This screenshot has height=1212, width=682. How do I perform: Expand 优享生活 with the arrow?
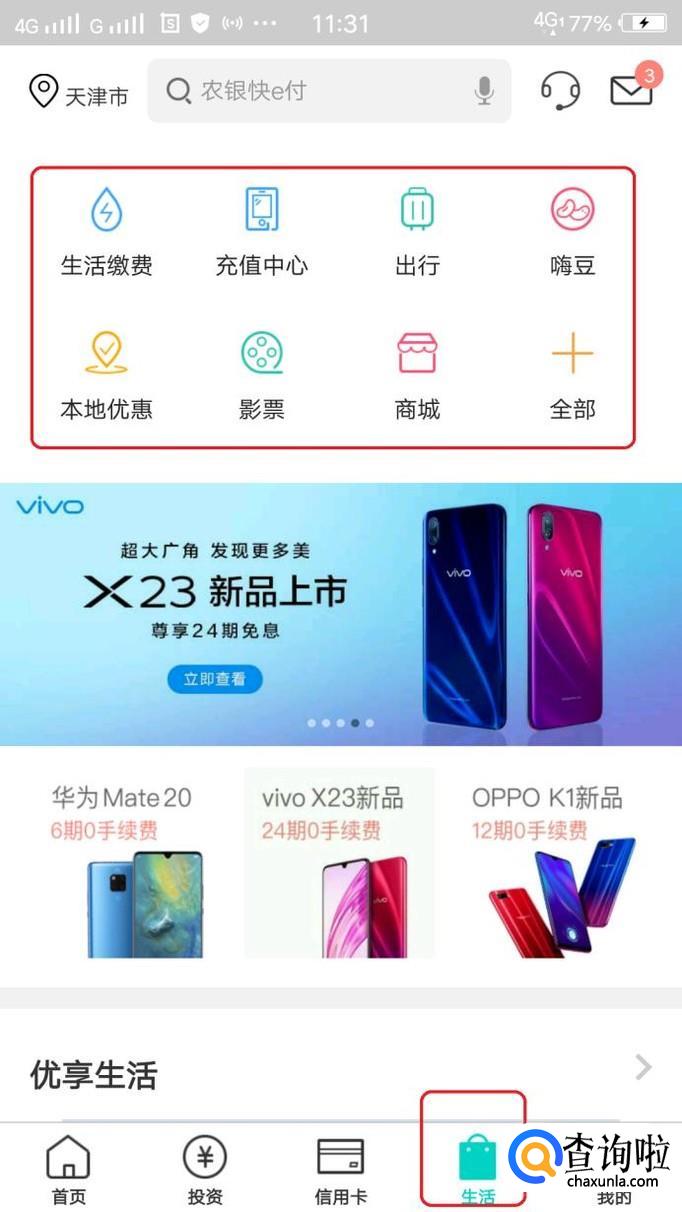tap(644, 1068)
